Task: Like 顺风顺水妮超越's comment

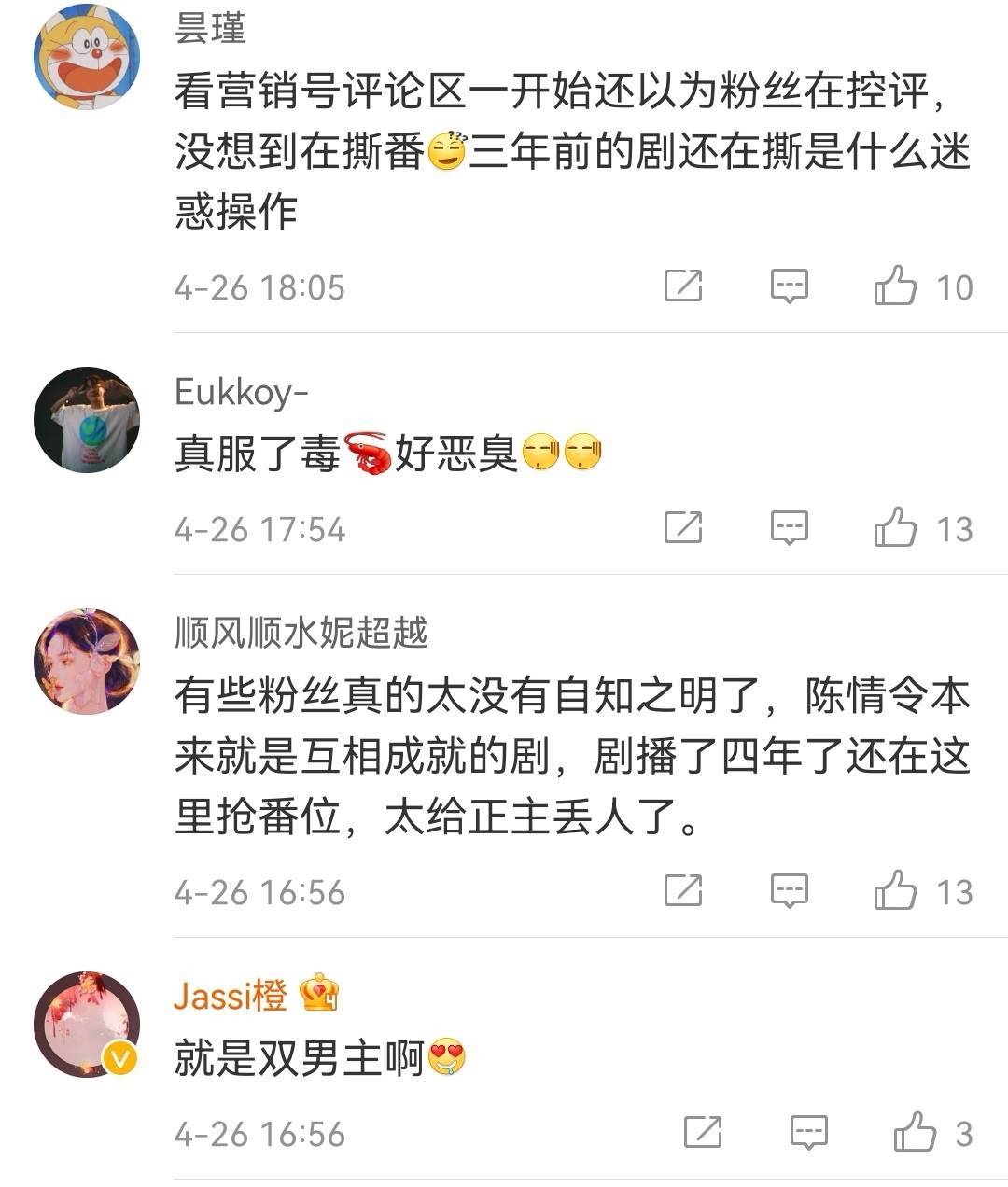Action: (895, 891)
